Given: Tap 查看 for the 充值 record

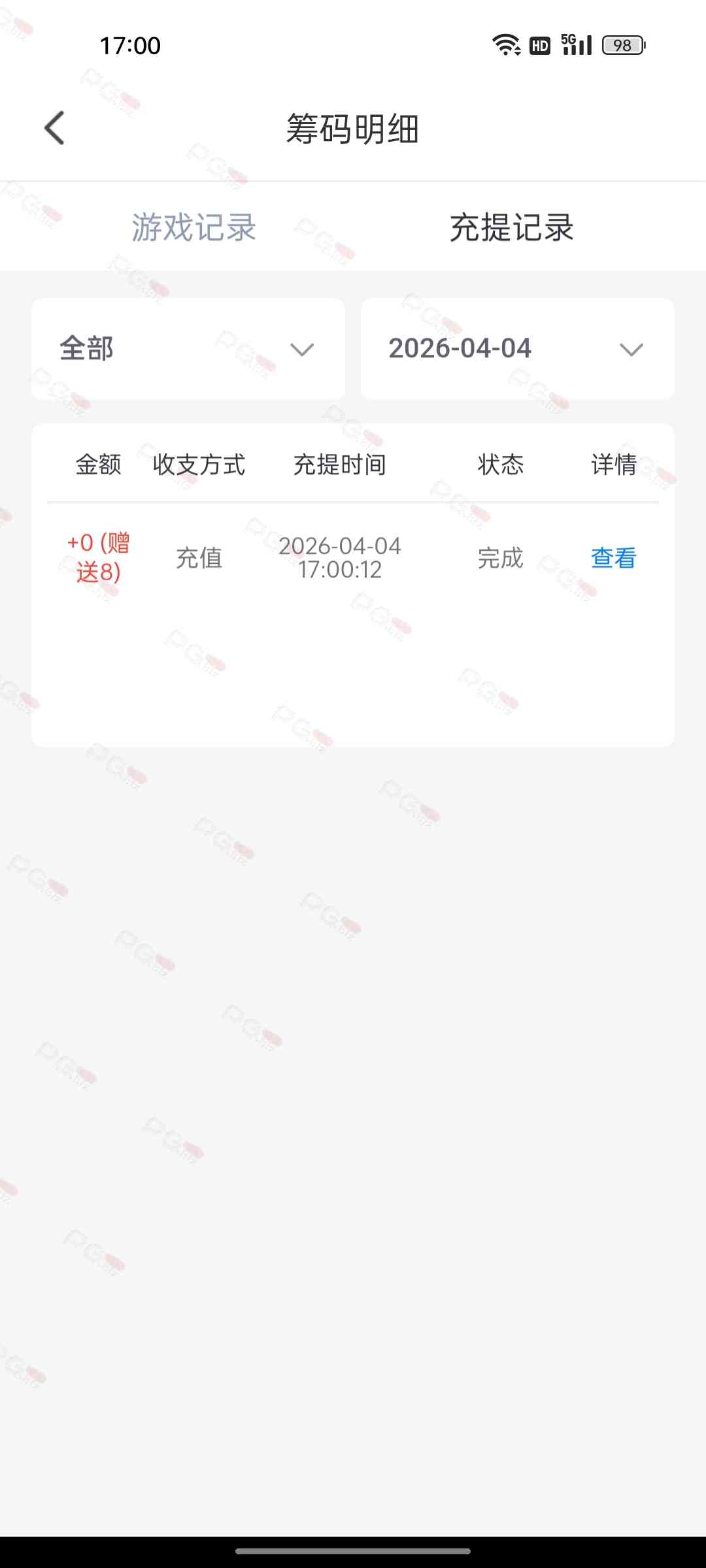Looking at the screenshot, I should point(613,558).
